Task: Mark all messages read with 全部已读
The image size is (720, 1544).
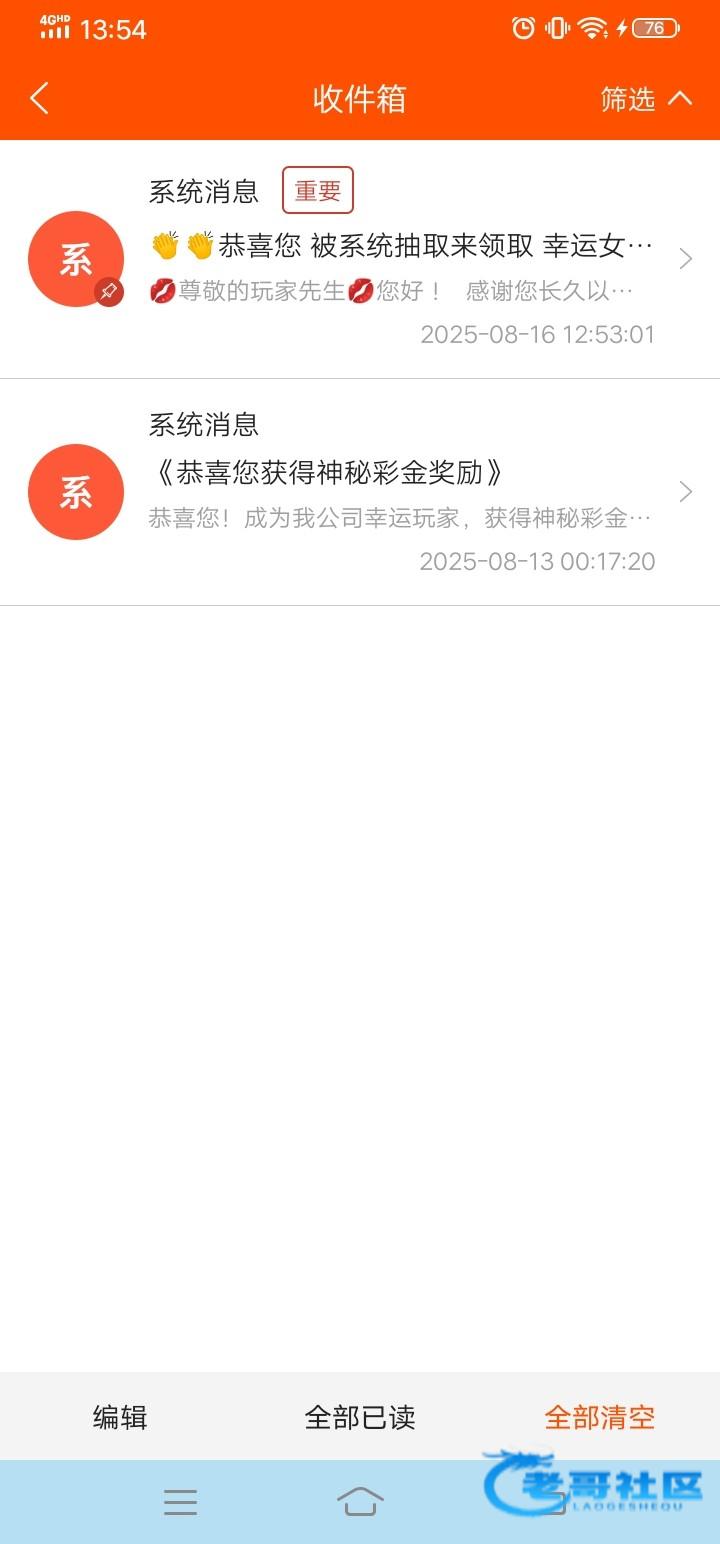Action: [360, 1417]
